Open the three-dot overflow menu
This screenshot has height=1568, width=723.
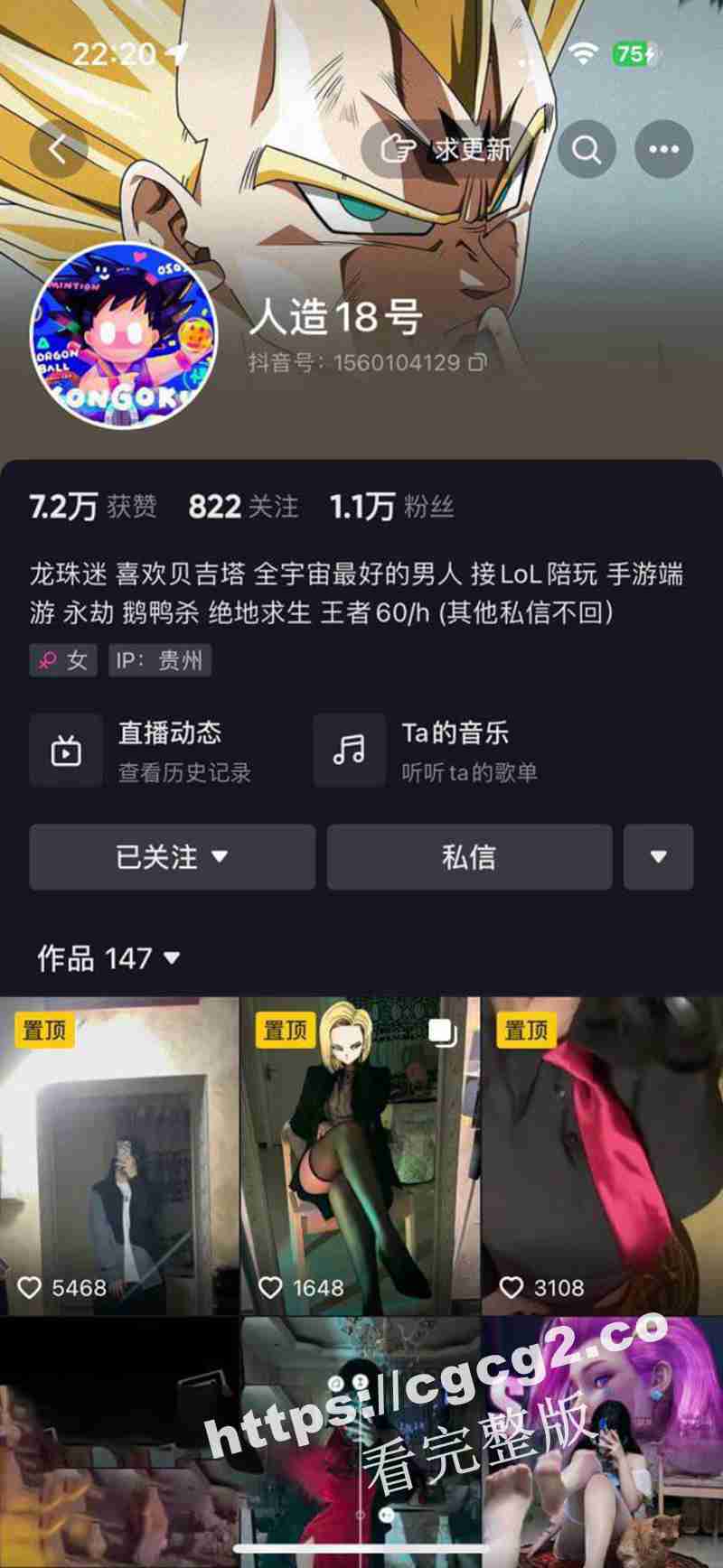pyautogui.click(x=664, y=149)
